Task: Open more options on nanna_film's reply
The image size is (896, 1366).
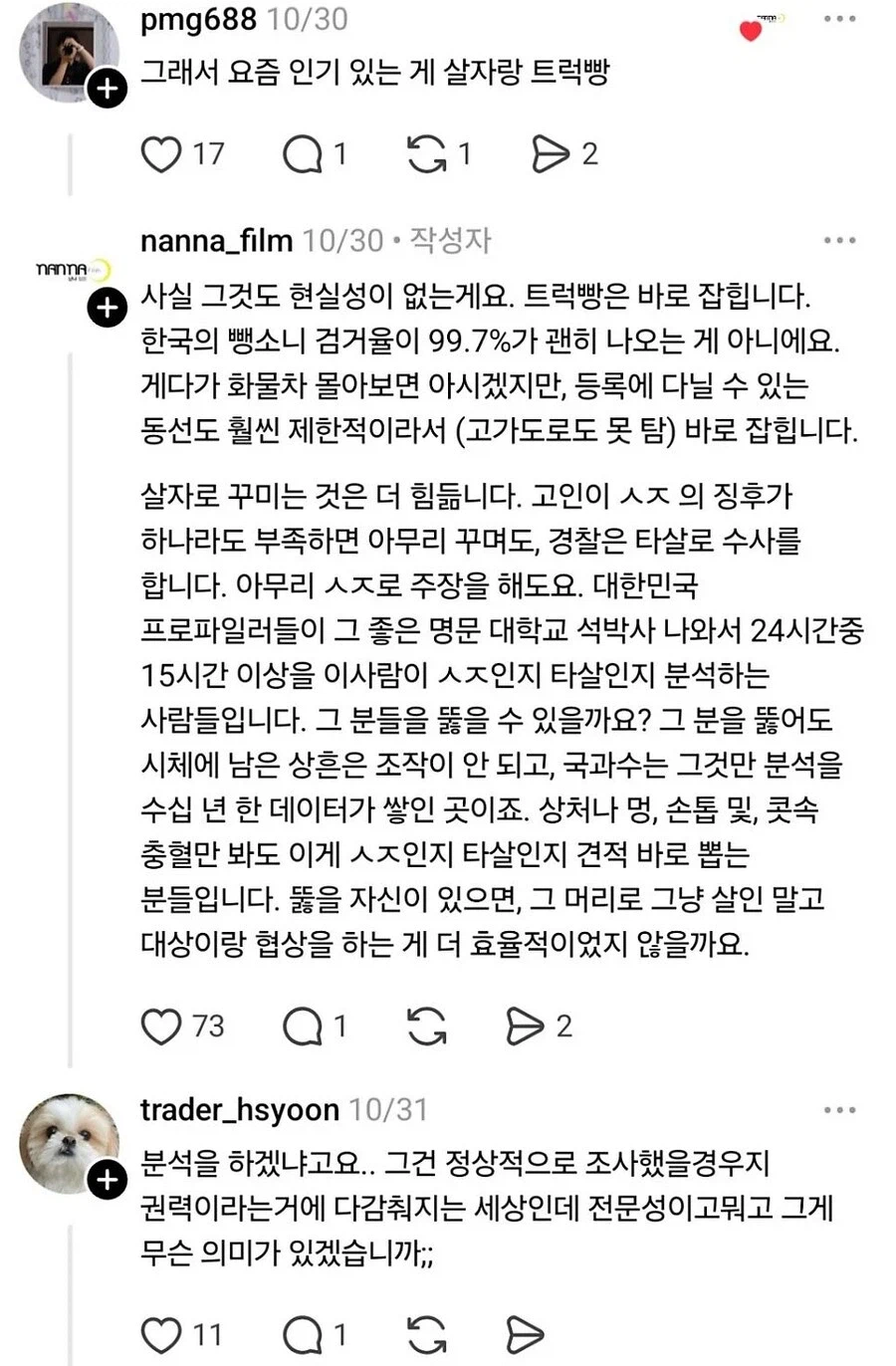Action: [839, 240]
